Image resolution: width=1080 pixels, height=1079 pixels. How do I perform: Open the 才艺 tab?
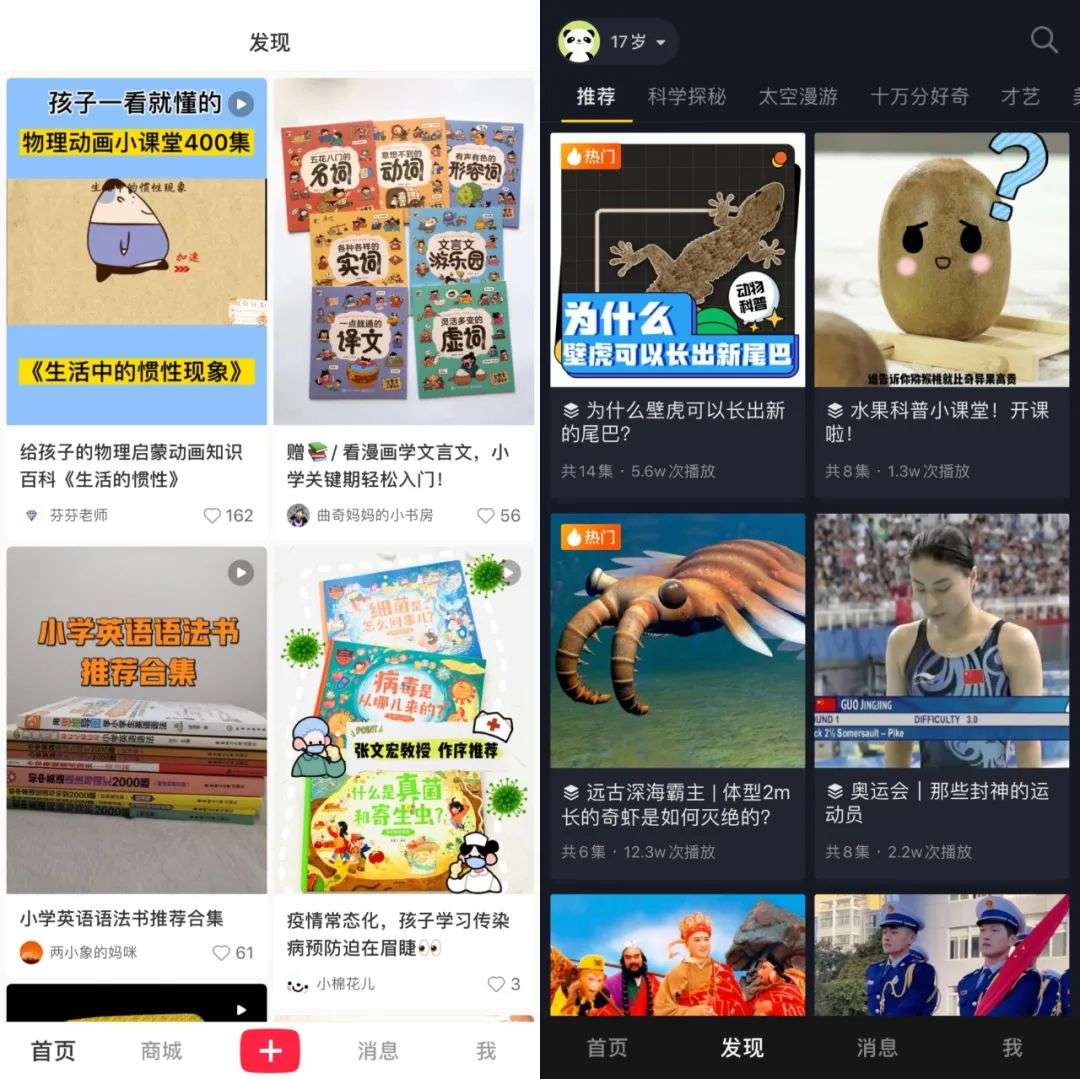[1019, 97]
